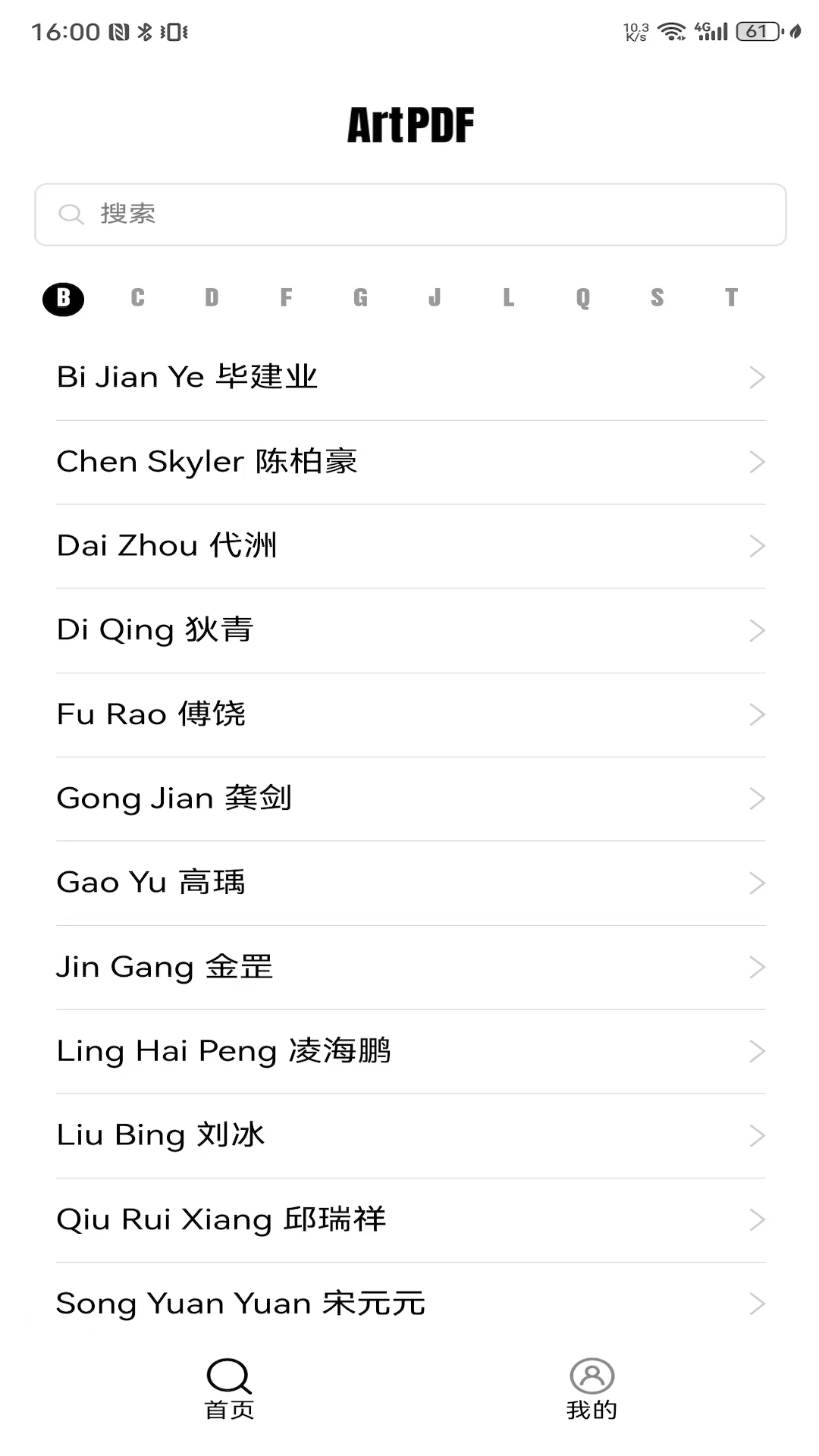The width and height of the screenshot is (819, 1456).
Task: Open Ling Hai Peng 凌海鹏 row
Action: (409, 1051)
